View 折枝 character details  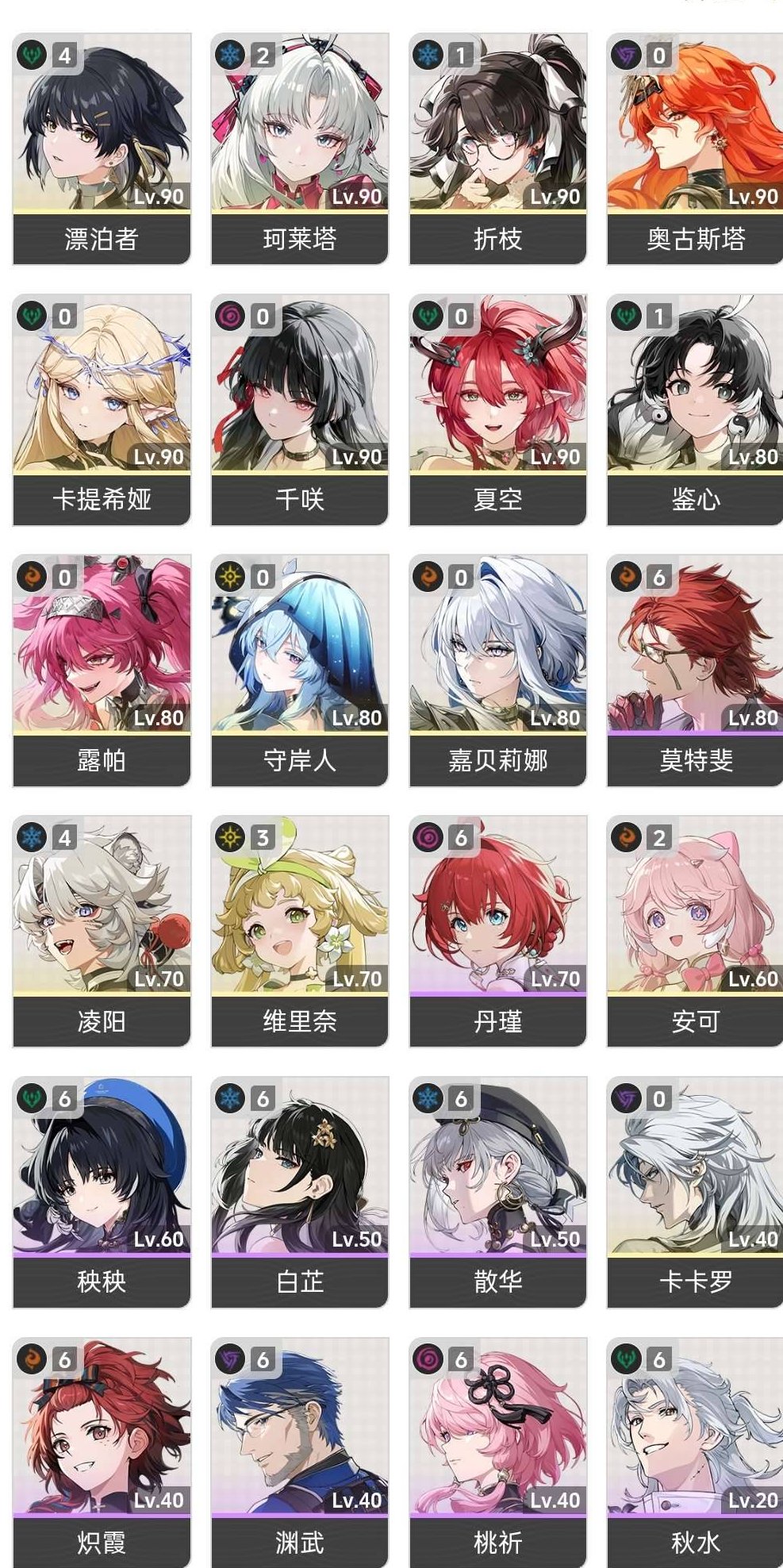coord(497,149)
